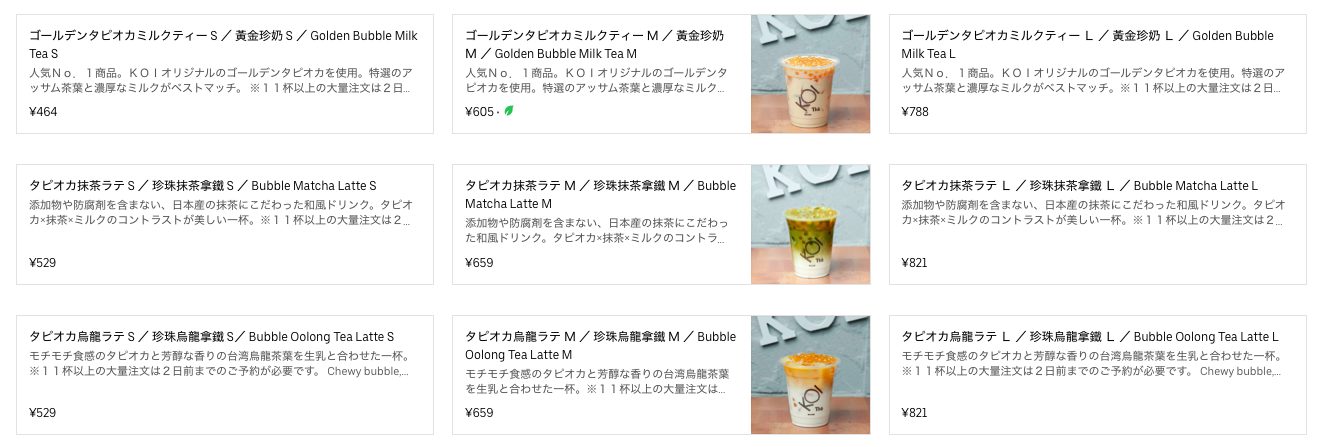Screen dimensions: 1330x447
Task: Pick Bubble Oolong Tea Latte L item
Action: click(1097, 375)
